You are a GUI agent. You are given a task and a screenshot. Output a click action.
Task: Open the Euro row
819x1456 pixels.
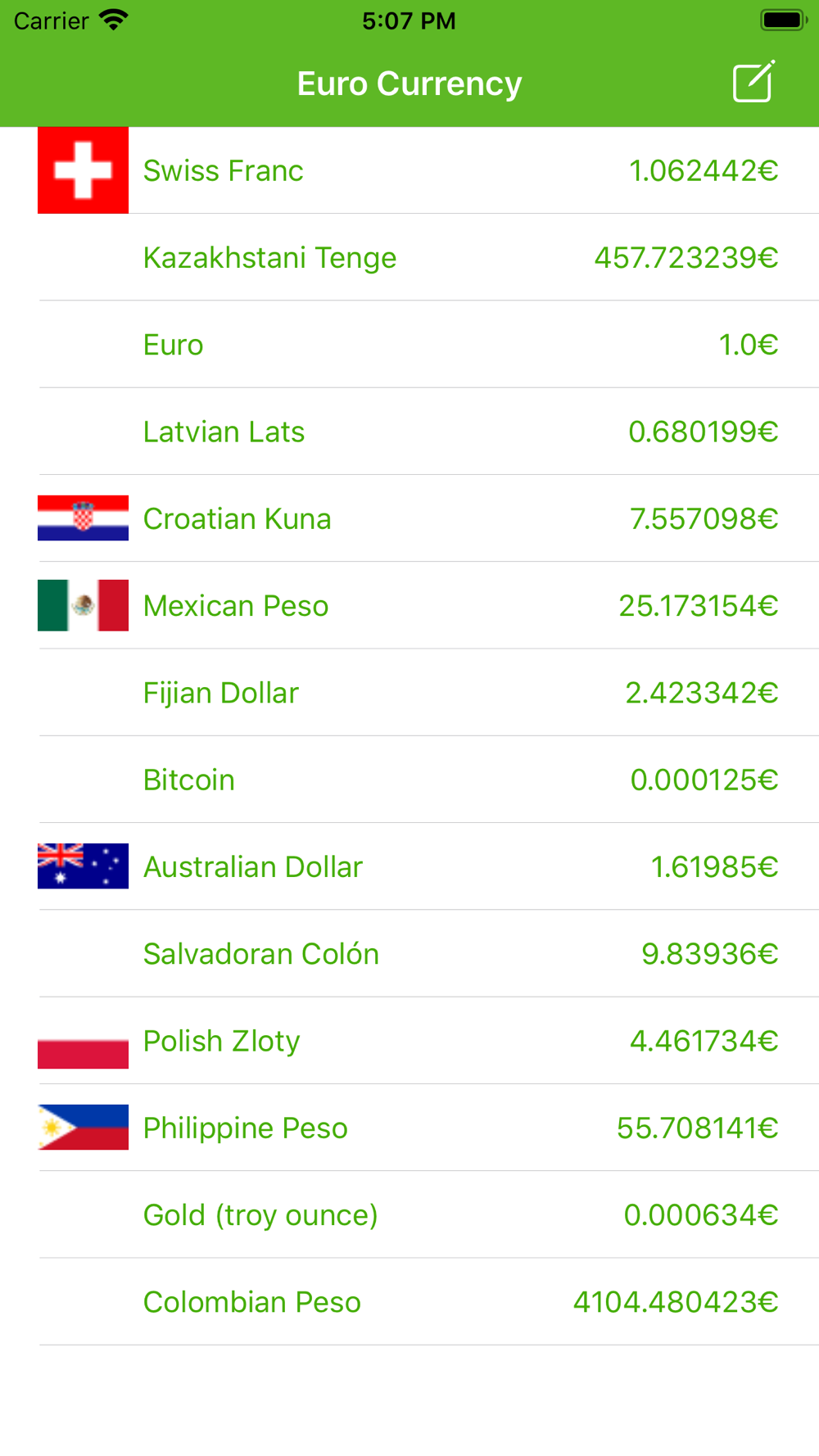(409, 344)
